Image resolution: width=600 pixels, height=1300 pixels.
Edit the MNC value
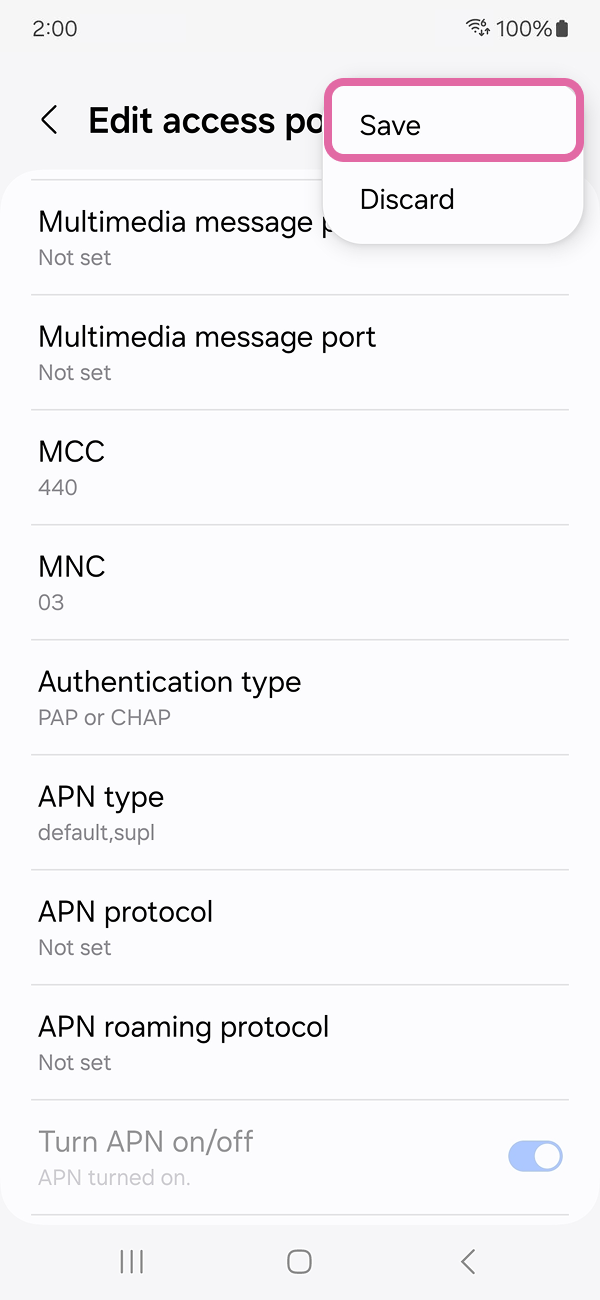coord(300,582)
